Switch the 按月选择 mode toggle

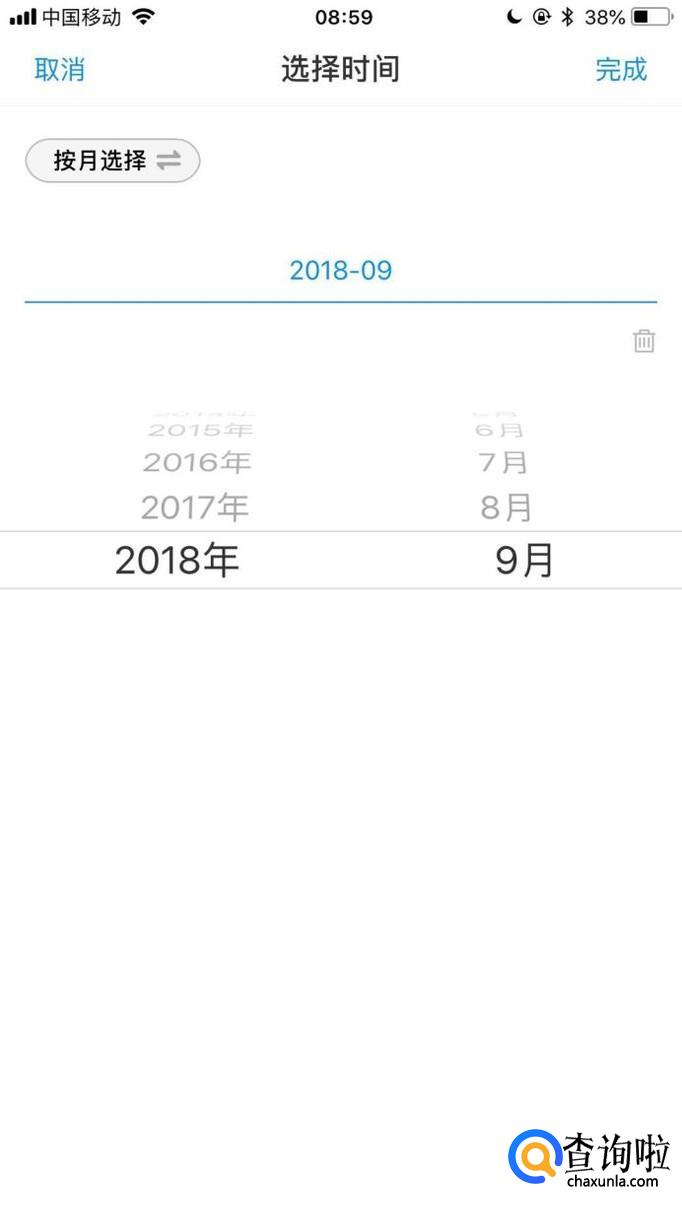point(113,161)
